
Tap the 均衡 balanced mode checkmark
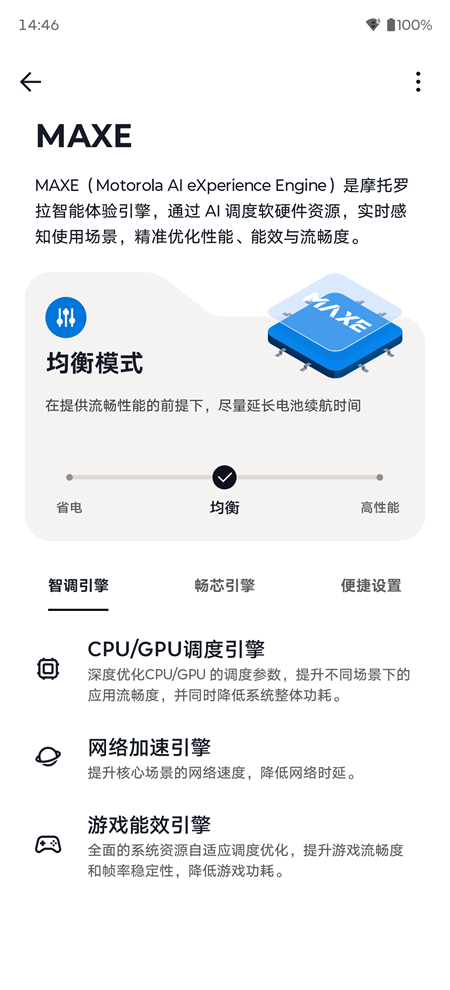pyautogui.click(x=224, y=477)
